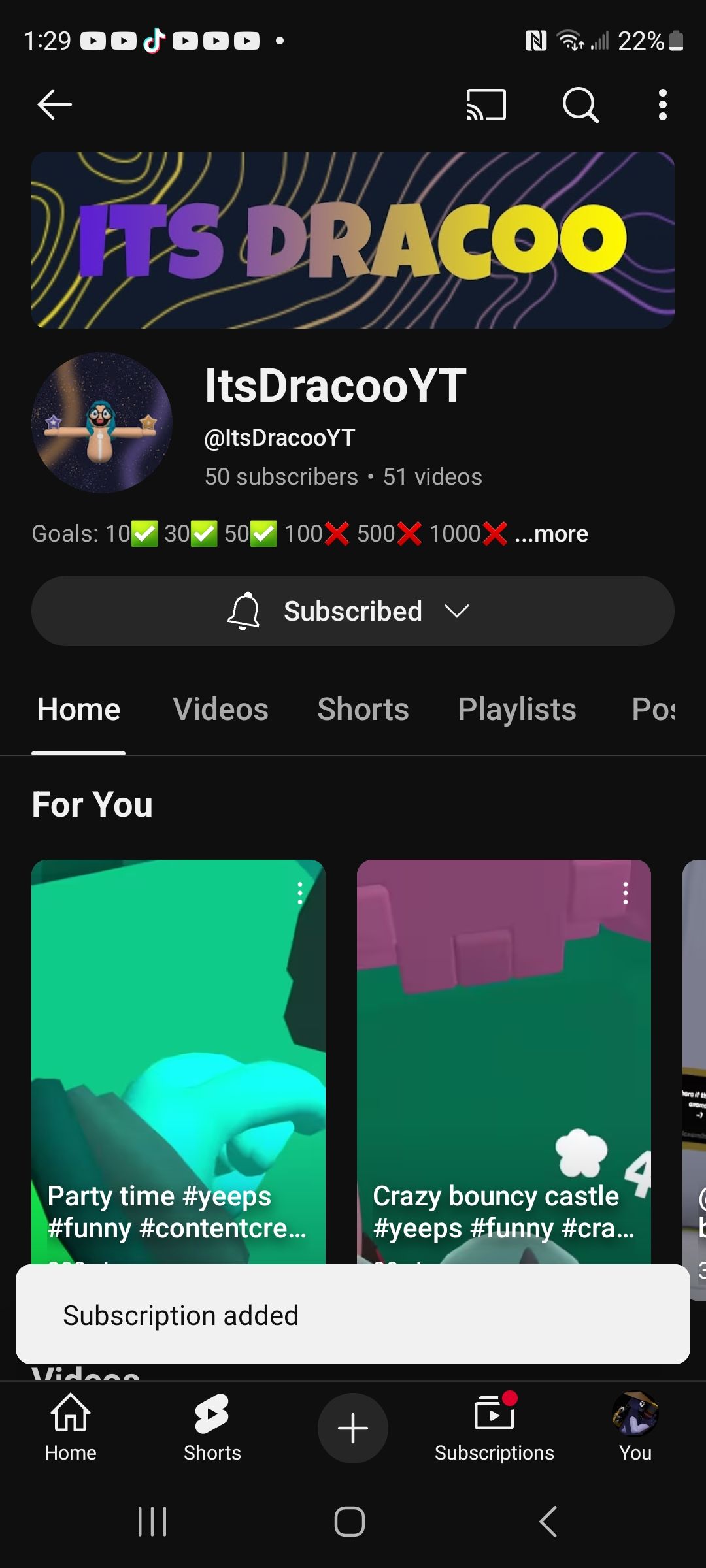Go back using the top arrow
Image resolution: width=706 pixels, height=1568 pixels.
point(54,105)
